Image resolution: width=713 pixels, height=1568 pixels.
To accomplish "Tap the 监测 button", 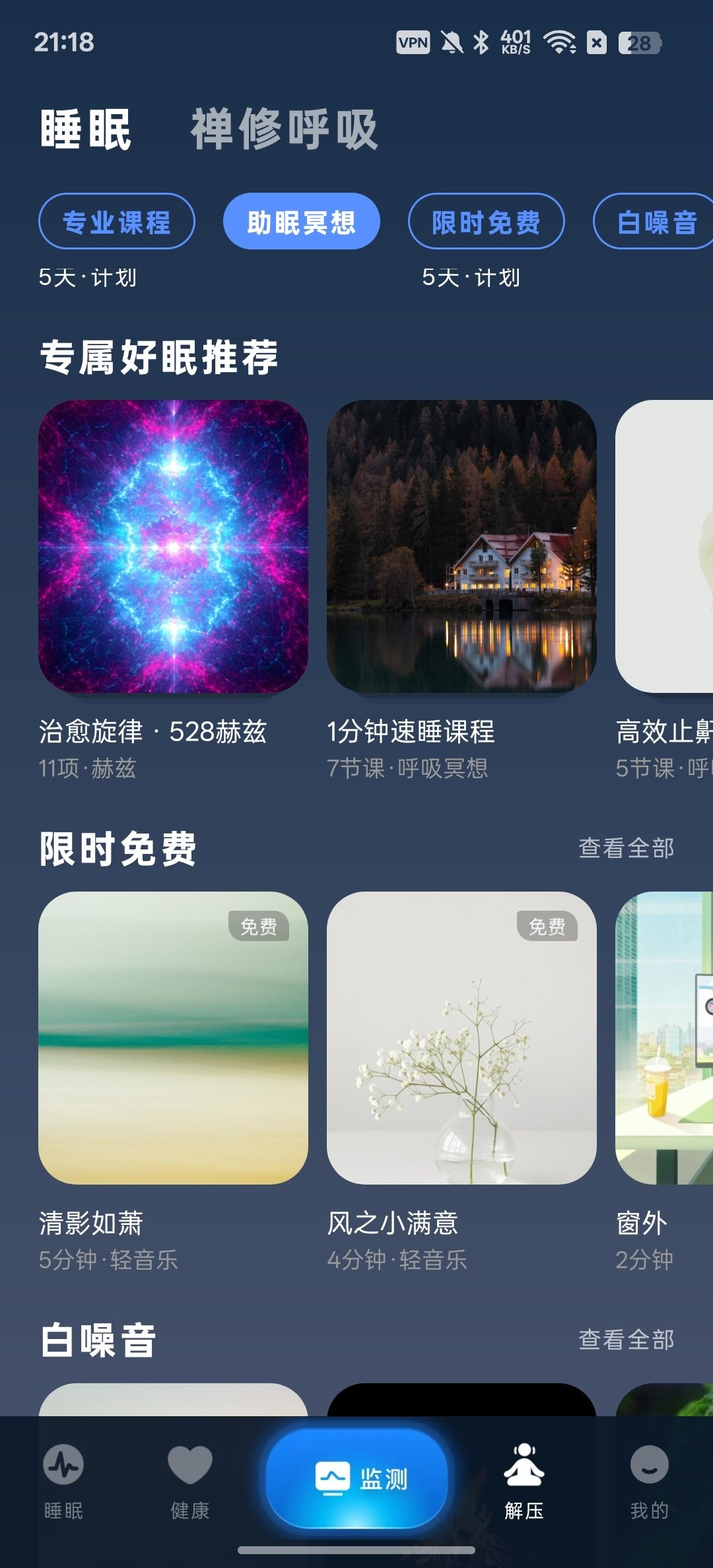I will pyautogui.click(x=357, y=1478).
